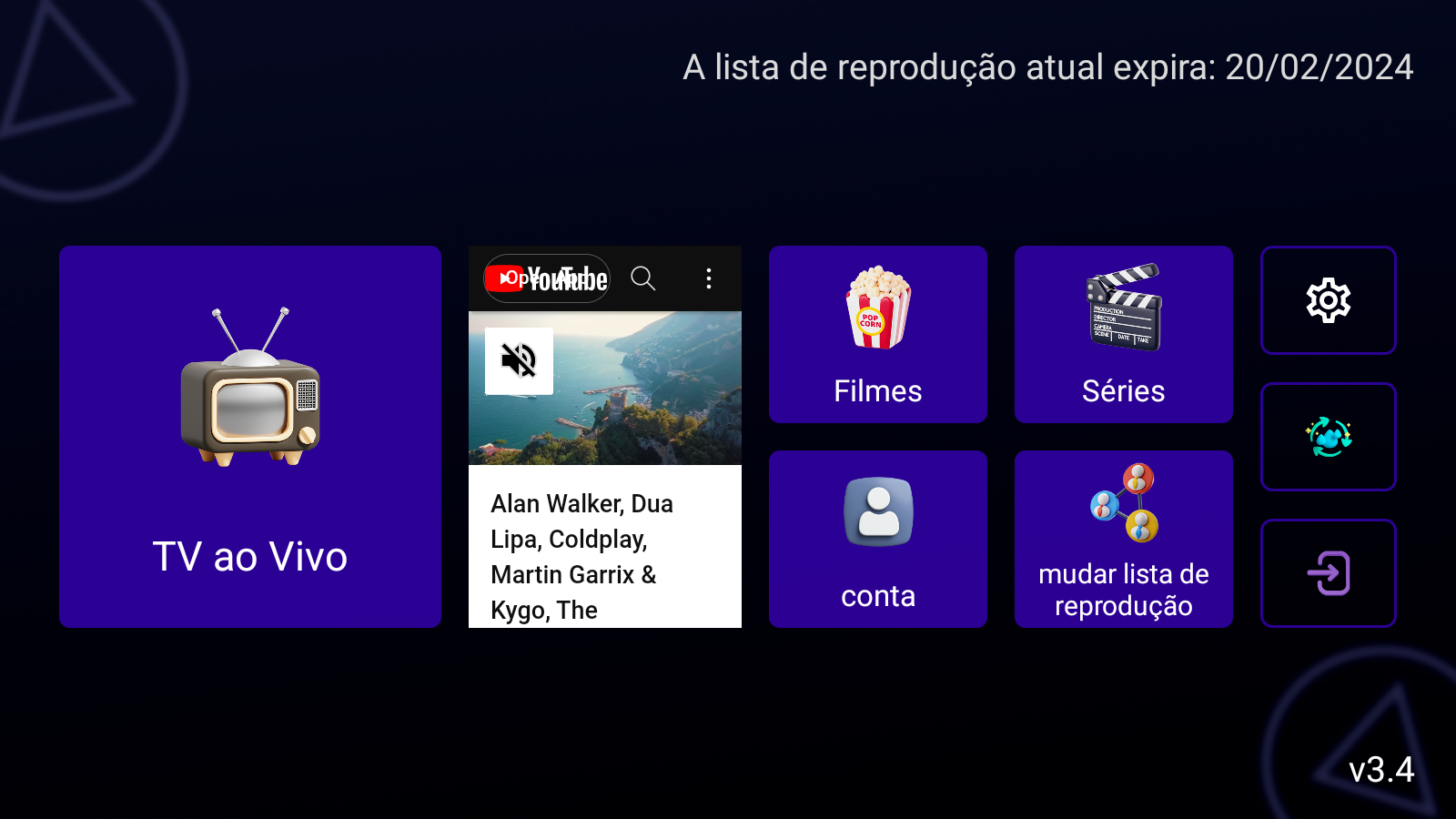Image resolution: width=1456 pixels, height=819 pixels.
Task: Open YouTube overflow menu
Action: (709, 278)
